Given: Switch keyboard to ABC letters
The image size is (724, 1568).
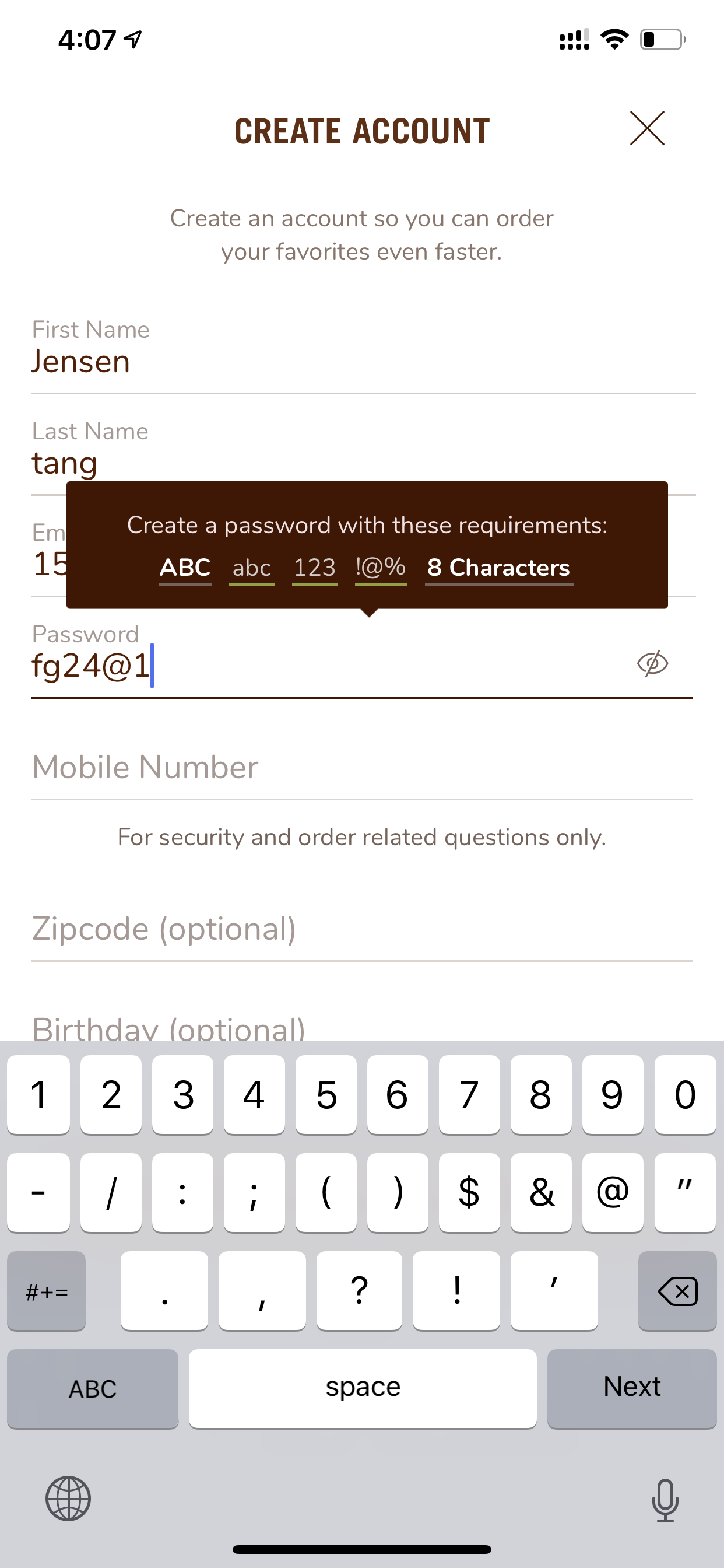Looking at the screenshot, I should coord(93,1388).
